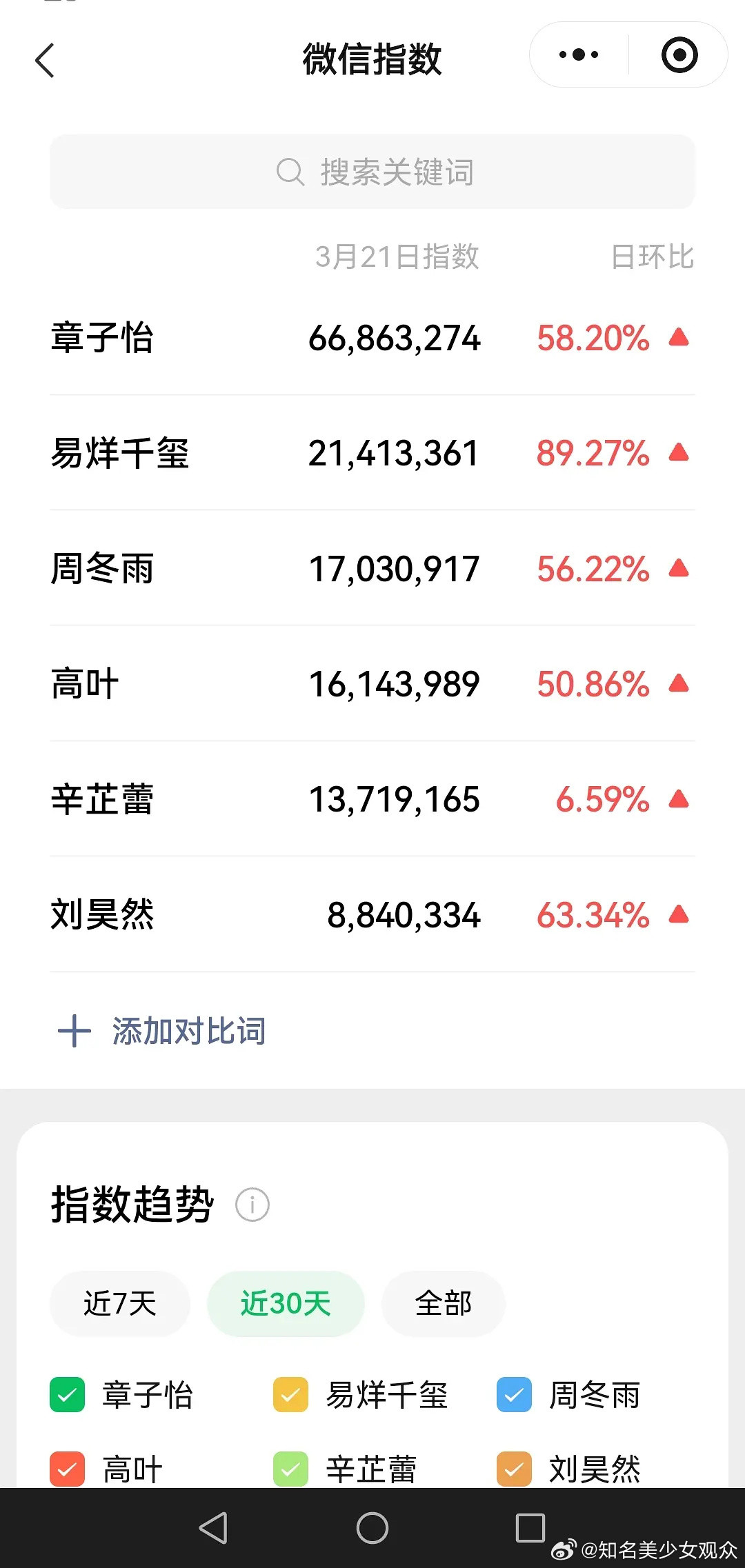Select the 全部 time range tab
This screenshot has width=745, height=1568.
[442, 1303]
